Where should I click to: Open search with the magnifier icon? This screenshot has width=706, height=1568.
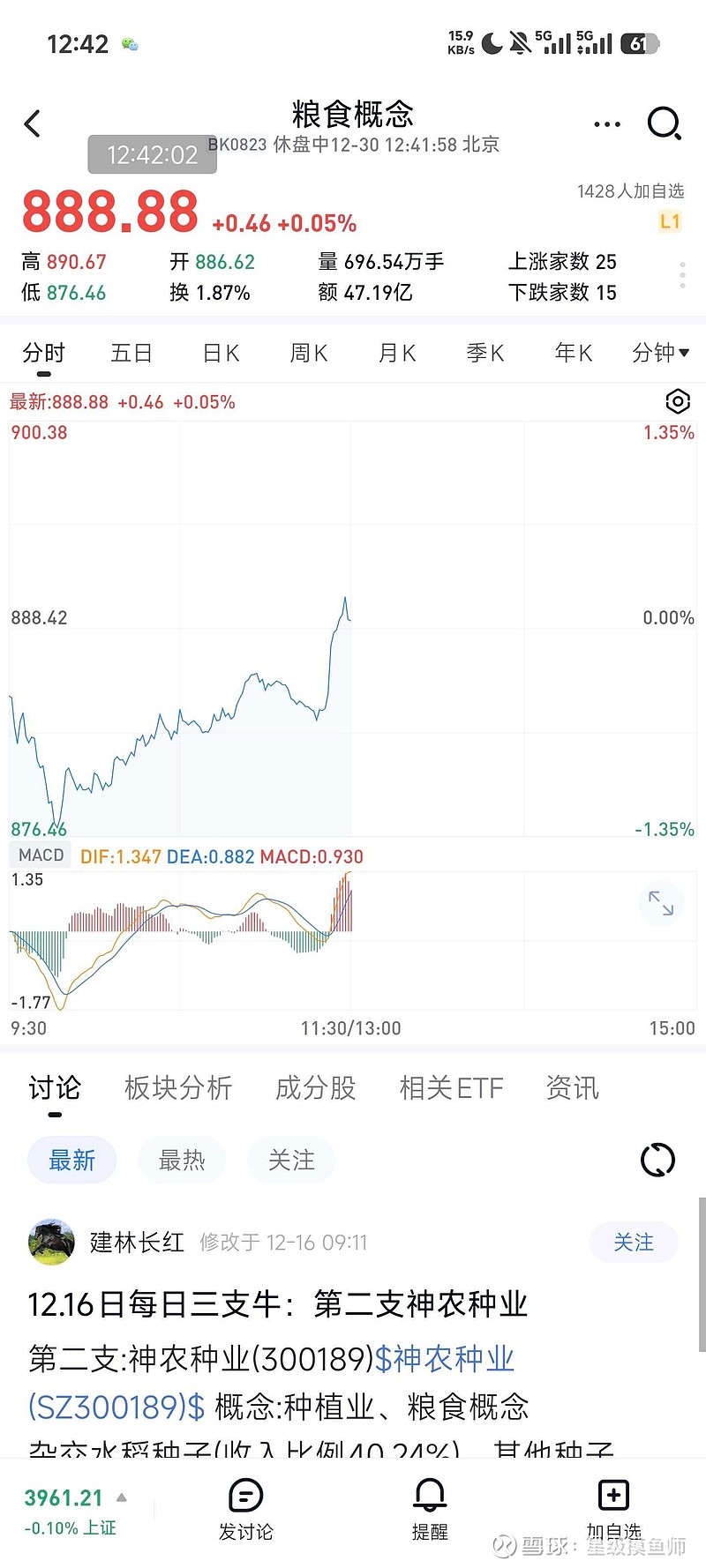tap(665, 124)
